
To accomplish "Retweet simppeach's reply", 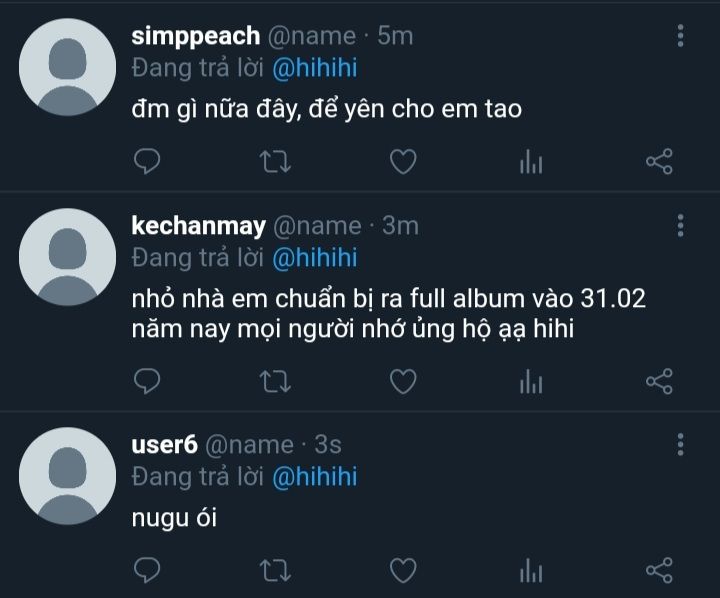I will click(275, 162).
